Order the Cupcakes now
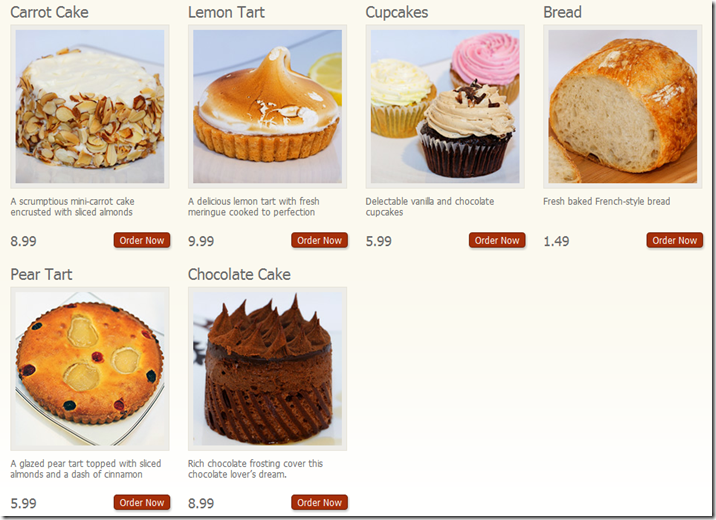 497,240
